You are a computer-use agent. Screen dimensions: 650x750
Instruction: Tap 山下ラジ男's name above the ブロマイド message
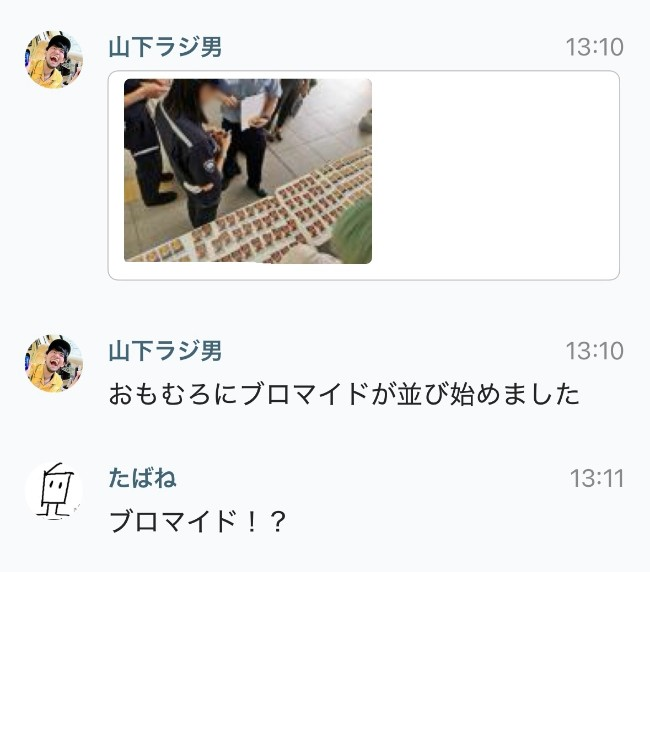165,351
